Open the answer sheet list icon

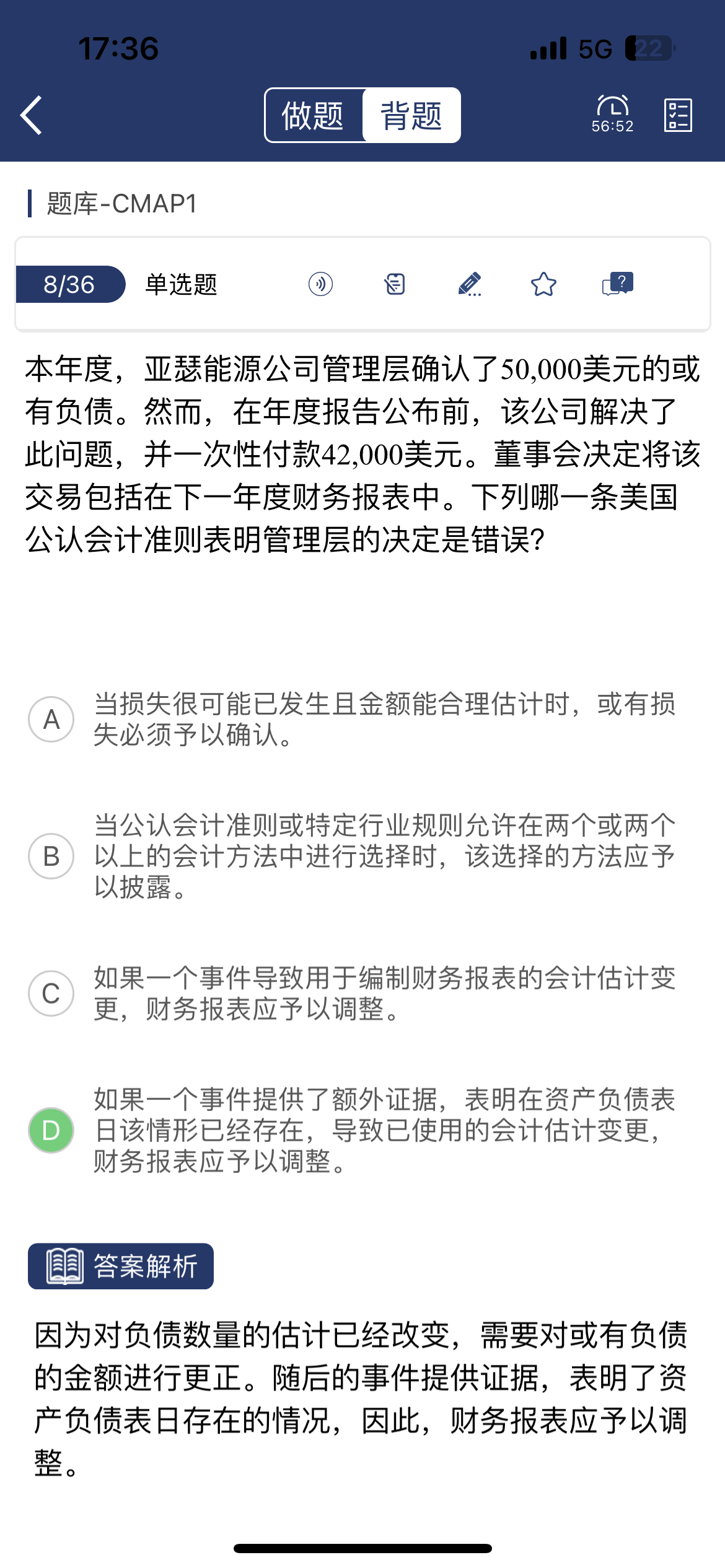pos(678,115)
